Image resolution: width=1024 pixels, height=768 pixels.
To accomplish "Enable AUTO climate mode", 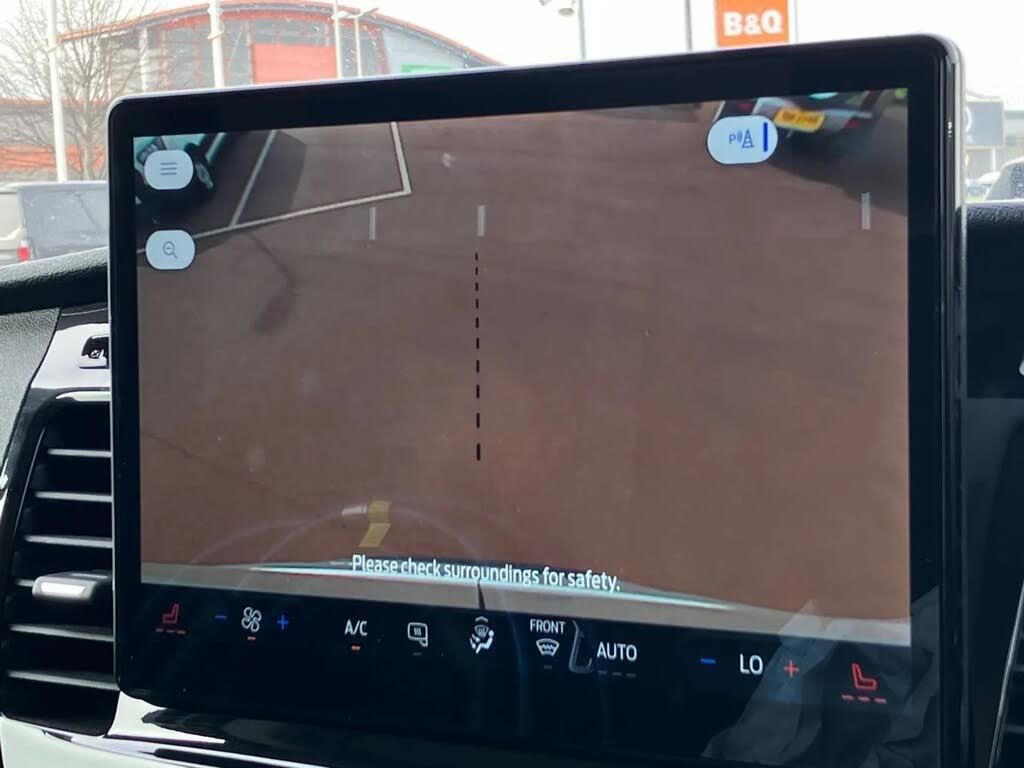I will click(x=616, y=652).
